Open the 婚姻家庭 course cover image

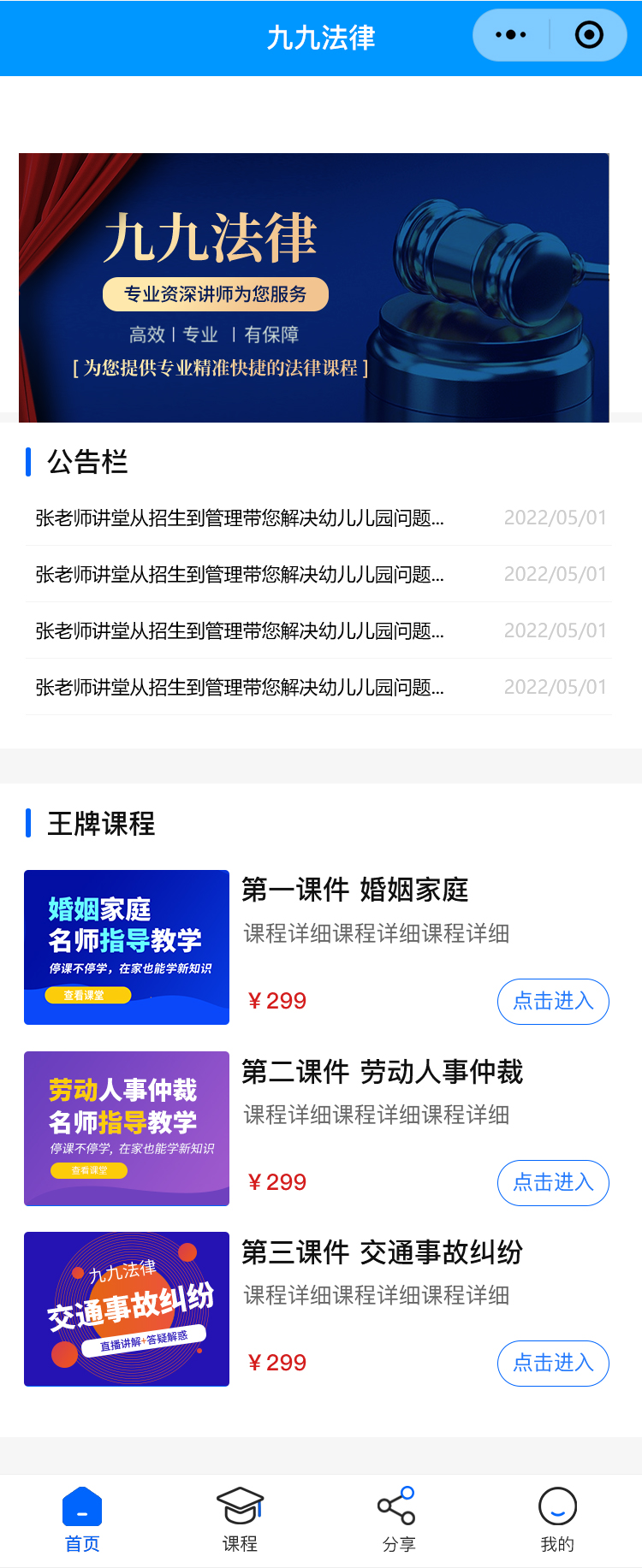click(x=127, y=947)
